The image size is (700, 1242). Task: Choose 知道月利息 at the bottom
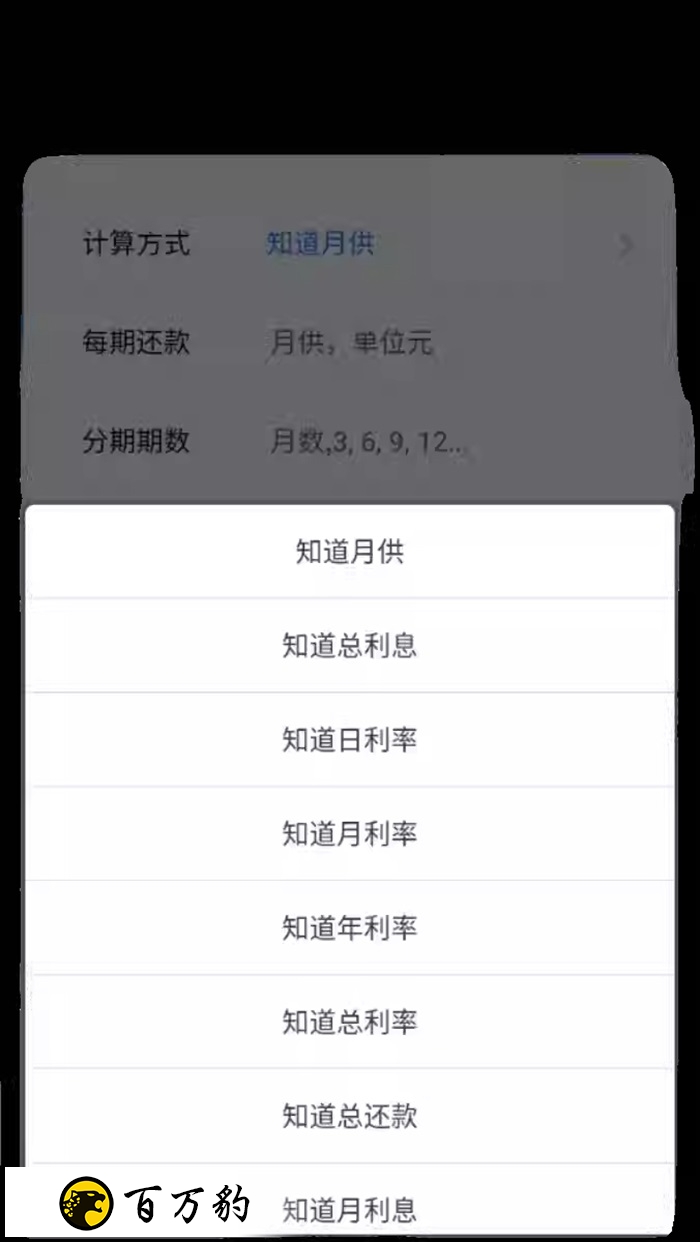(349, 1209)
